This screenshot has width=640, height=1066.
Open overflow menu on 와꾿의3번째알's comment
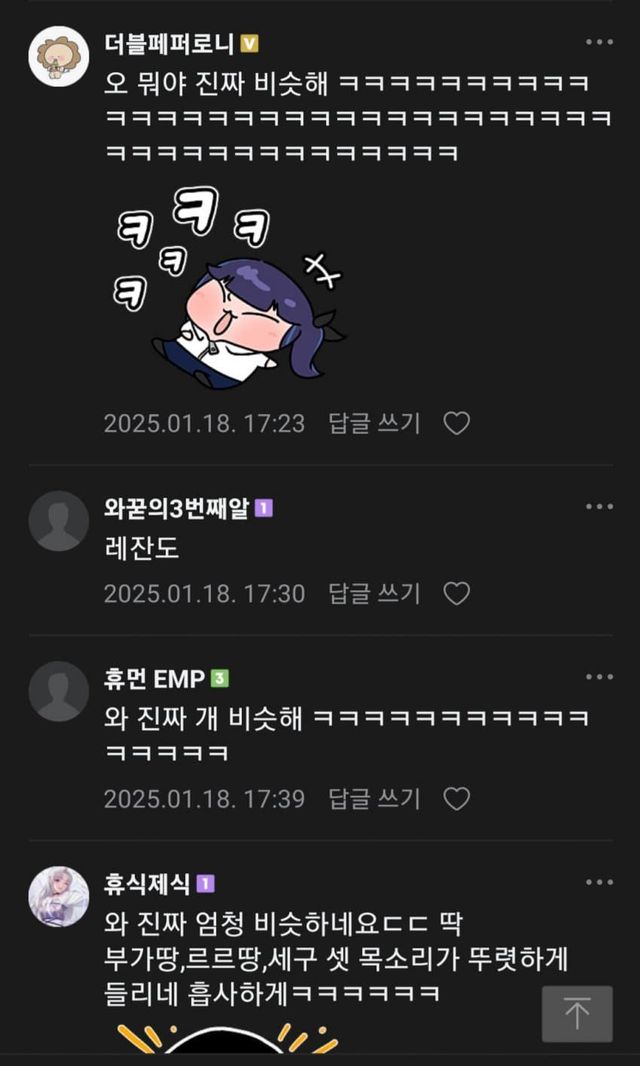pos(599,507)
